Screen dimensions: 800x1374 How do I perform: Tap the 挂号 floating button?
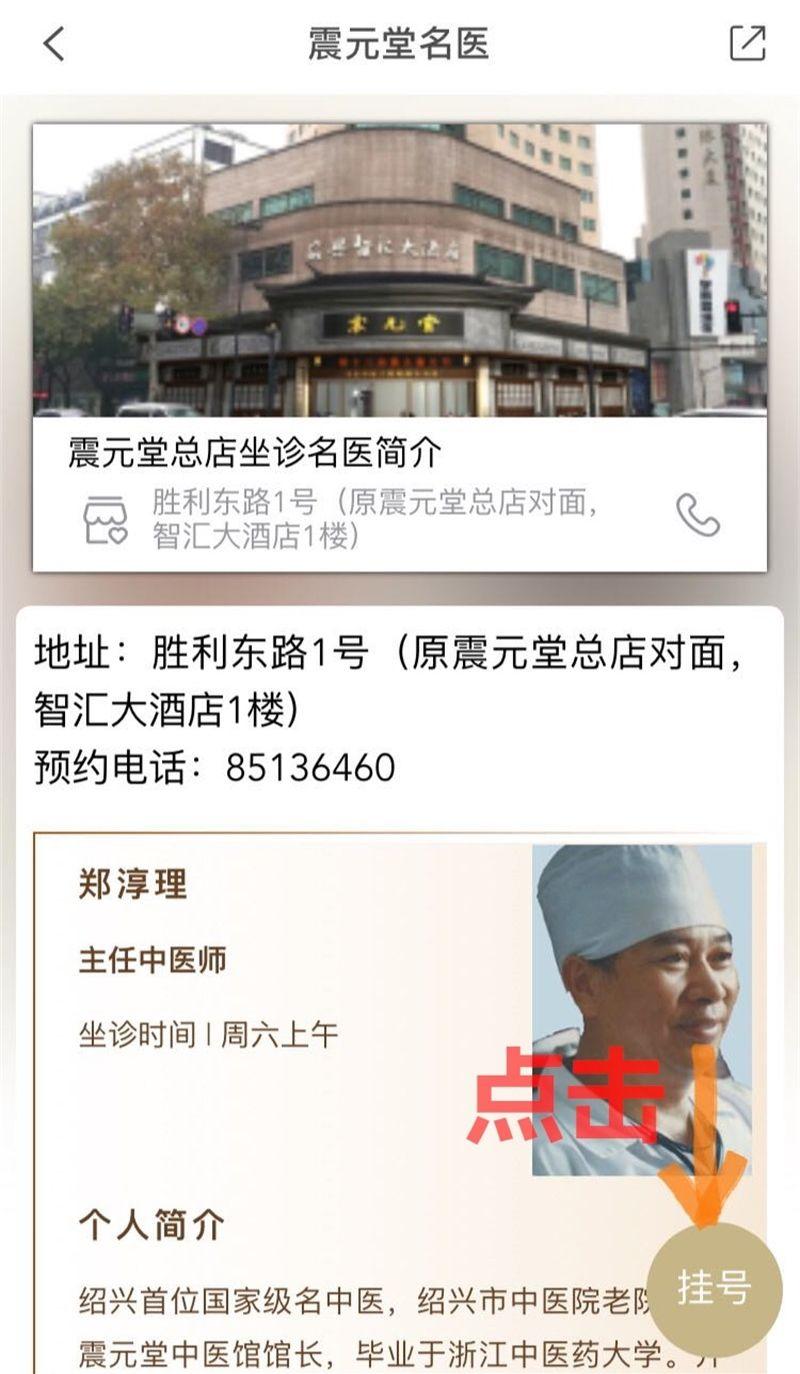713,1288
